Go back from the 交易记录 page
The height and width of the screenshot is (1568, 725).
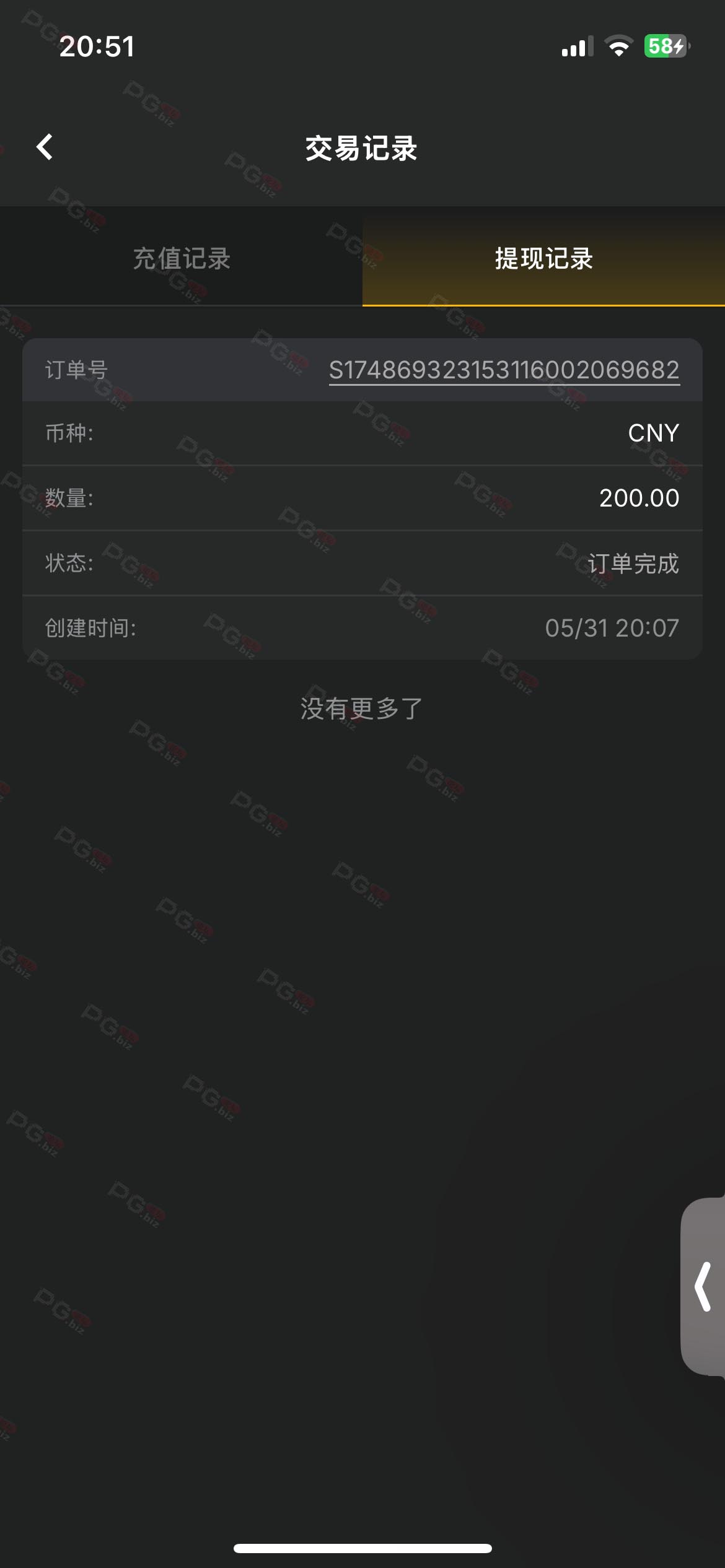point(45,147)
